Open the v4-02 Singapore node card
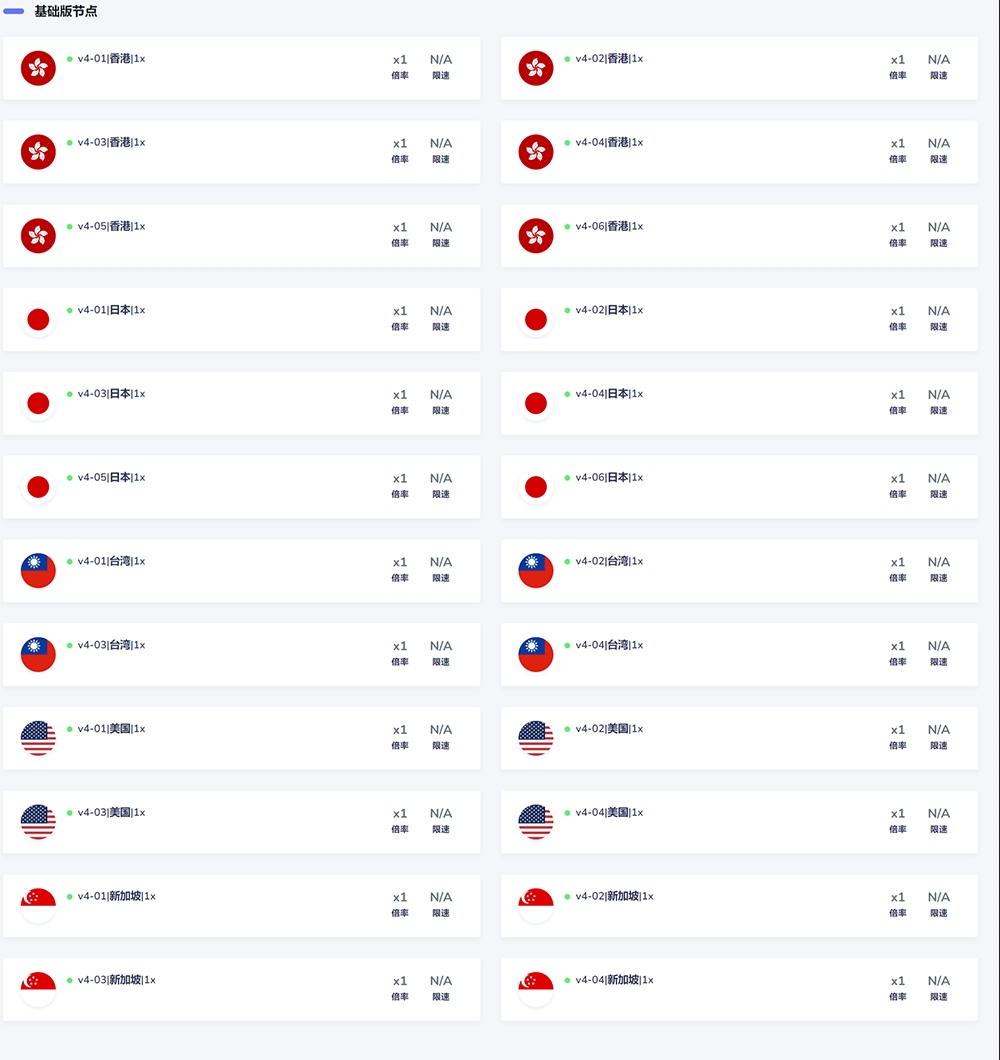This screenshot has height=1060, width=1000. tap(739, 906)
